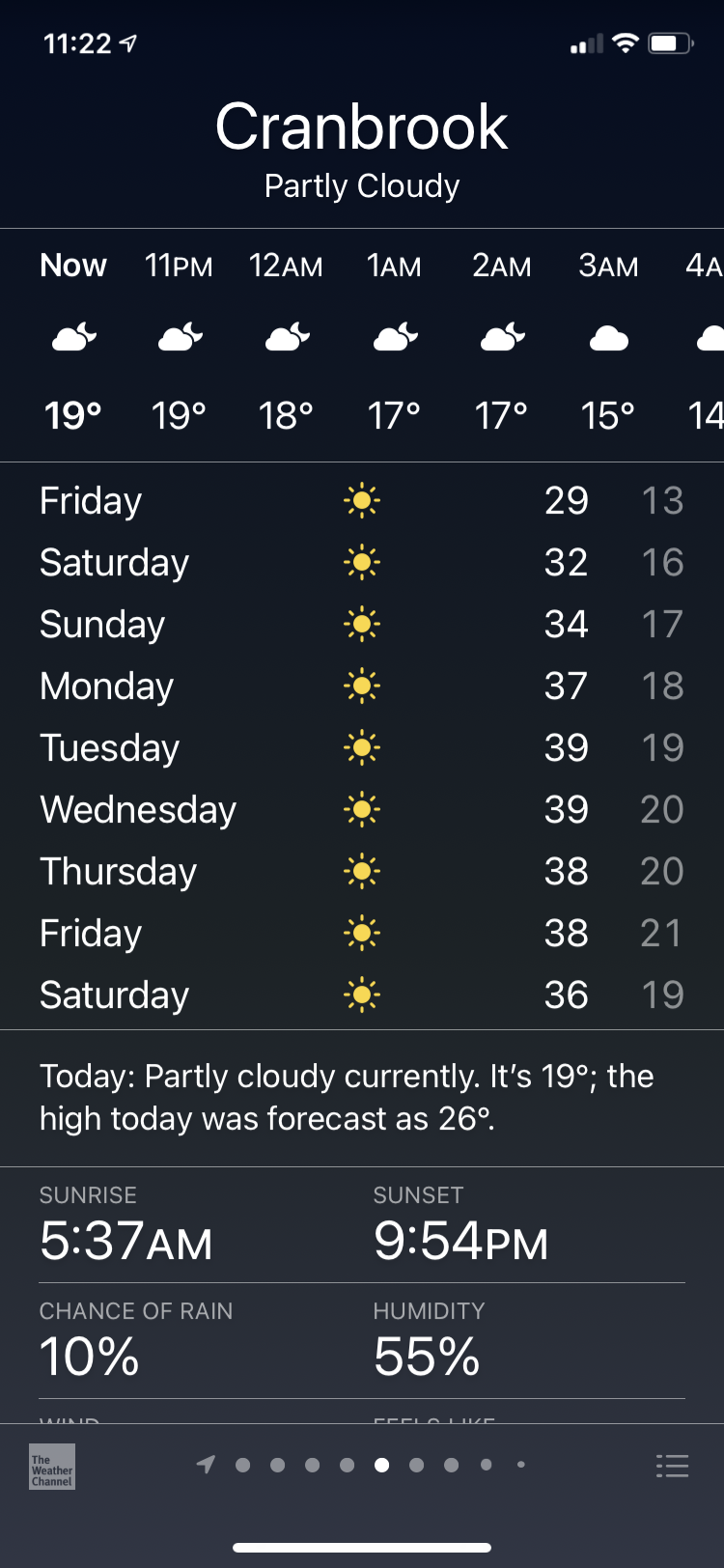Tap the page indicator dots
This screenshot has height=1568, width=724.
[364, 1465]
